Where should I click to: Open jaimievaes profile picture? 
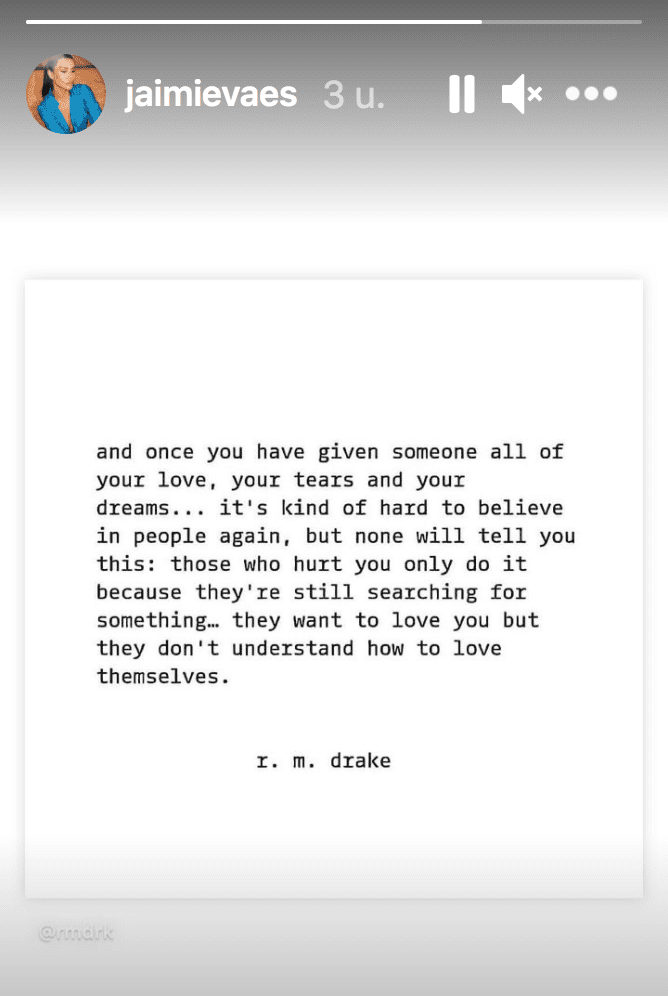pyautogui.click(x=66, y=95)
